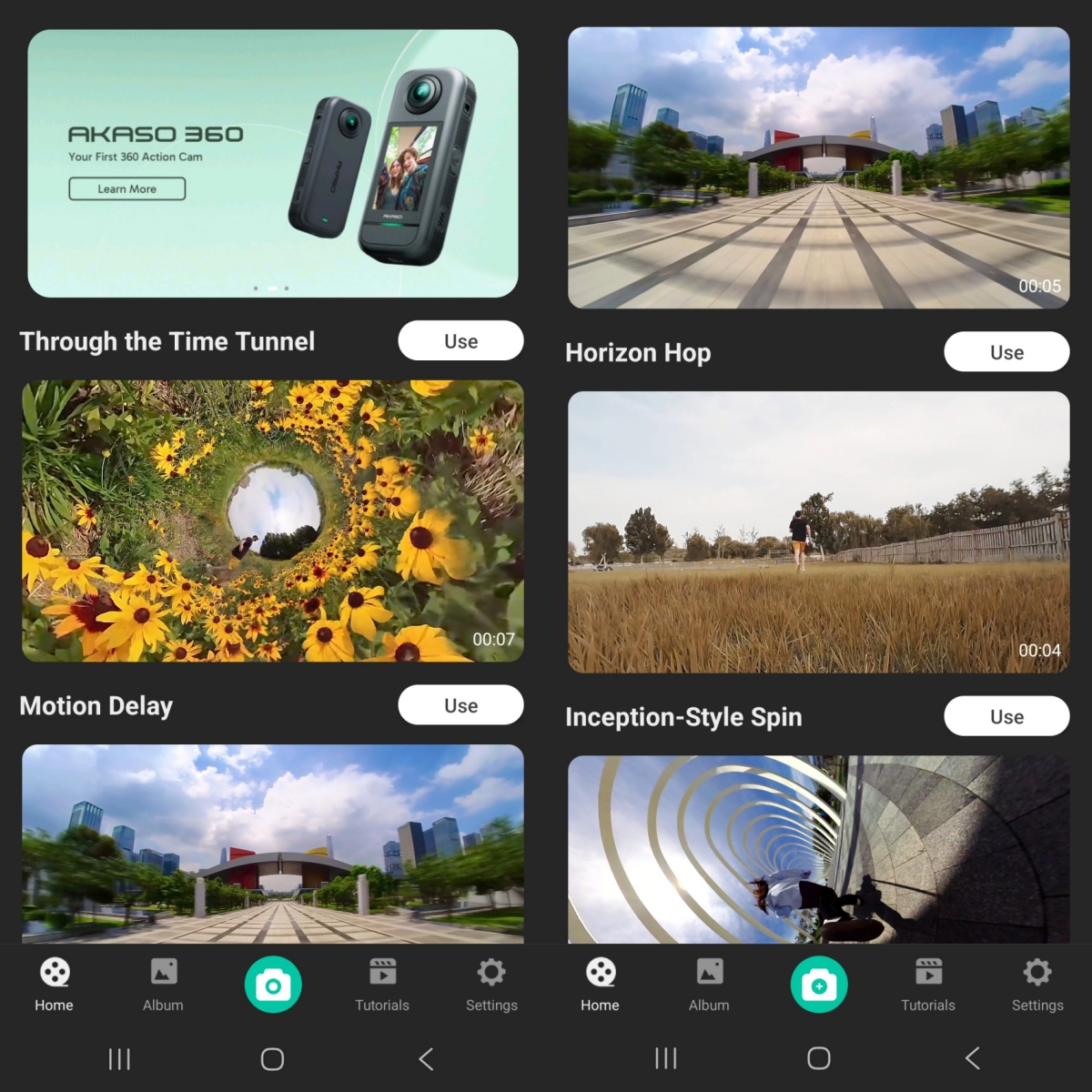This screenshot has width=1092, height=1092.
Task: Use the Horizon Hop template
Action: pyautogui.click(x=1006, y=352)
